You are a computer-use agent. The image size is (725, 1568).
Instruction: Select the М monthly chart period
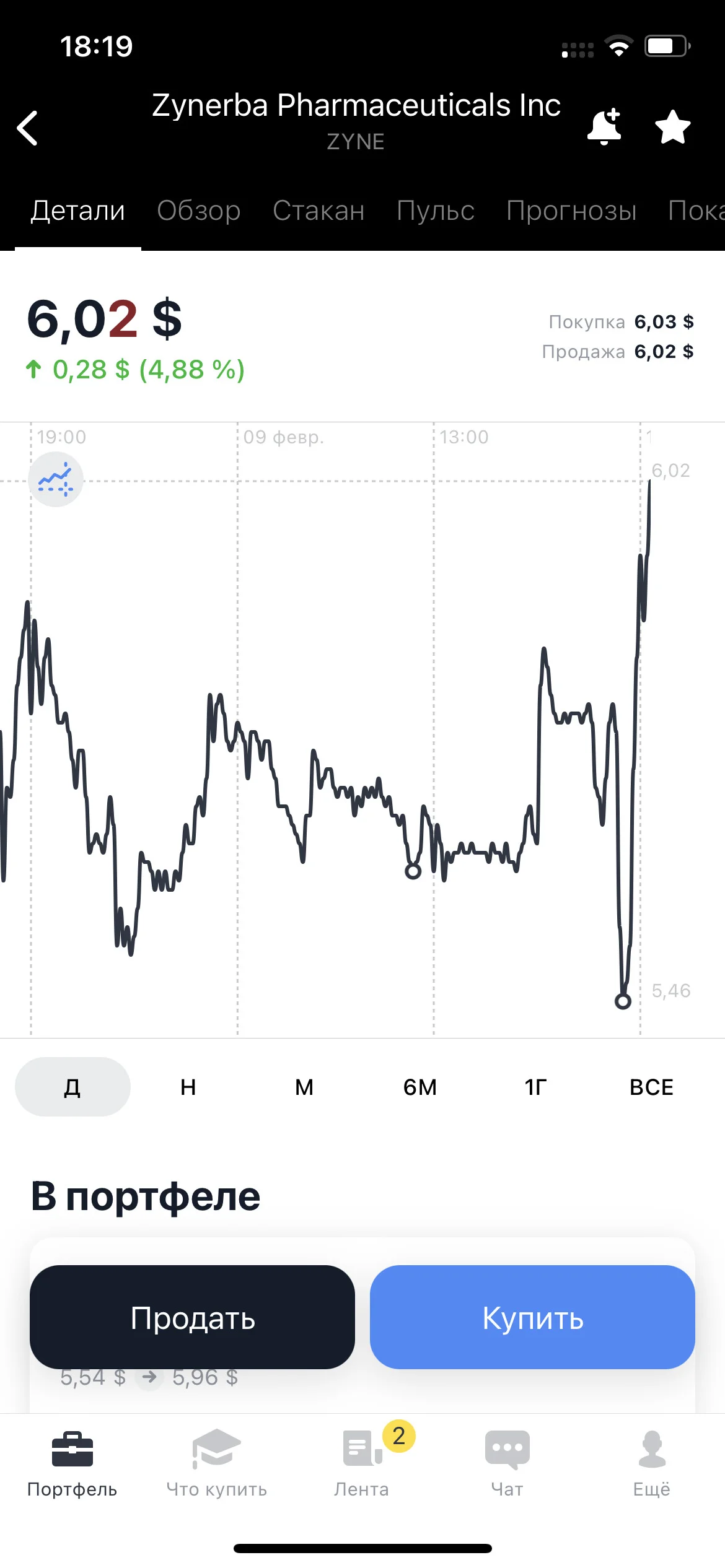(304, 1086)
